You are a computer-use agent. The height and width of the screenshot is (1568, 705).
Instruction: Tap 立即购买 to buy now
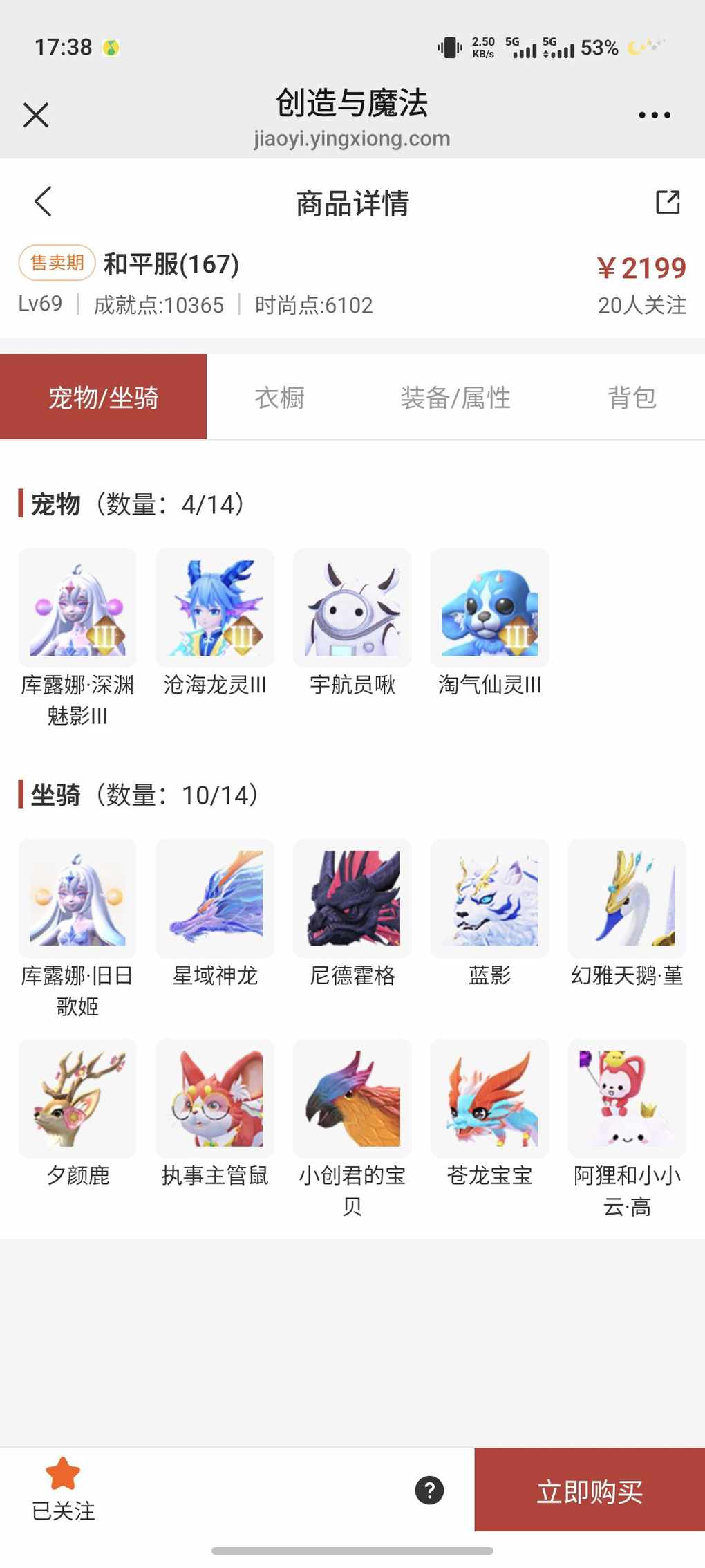590,1491
